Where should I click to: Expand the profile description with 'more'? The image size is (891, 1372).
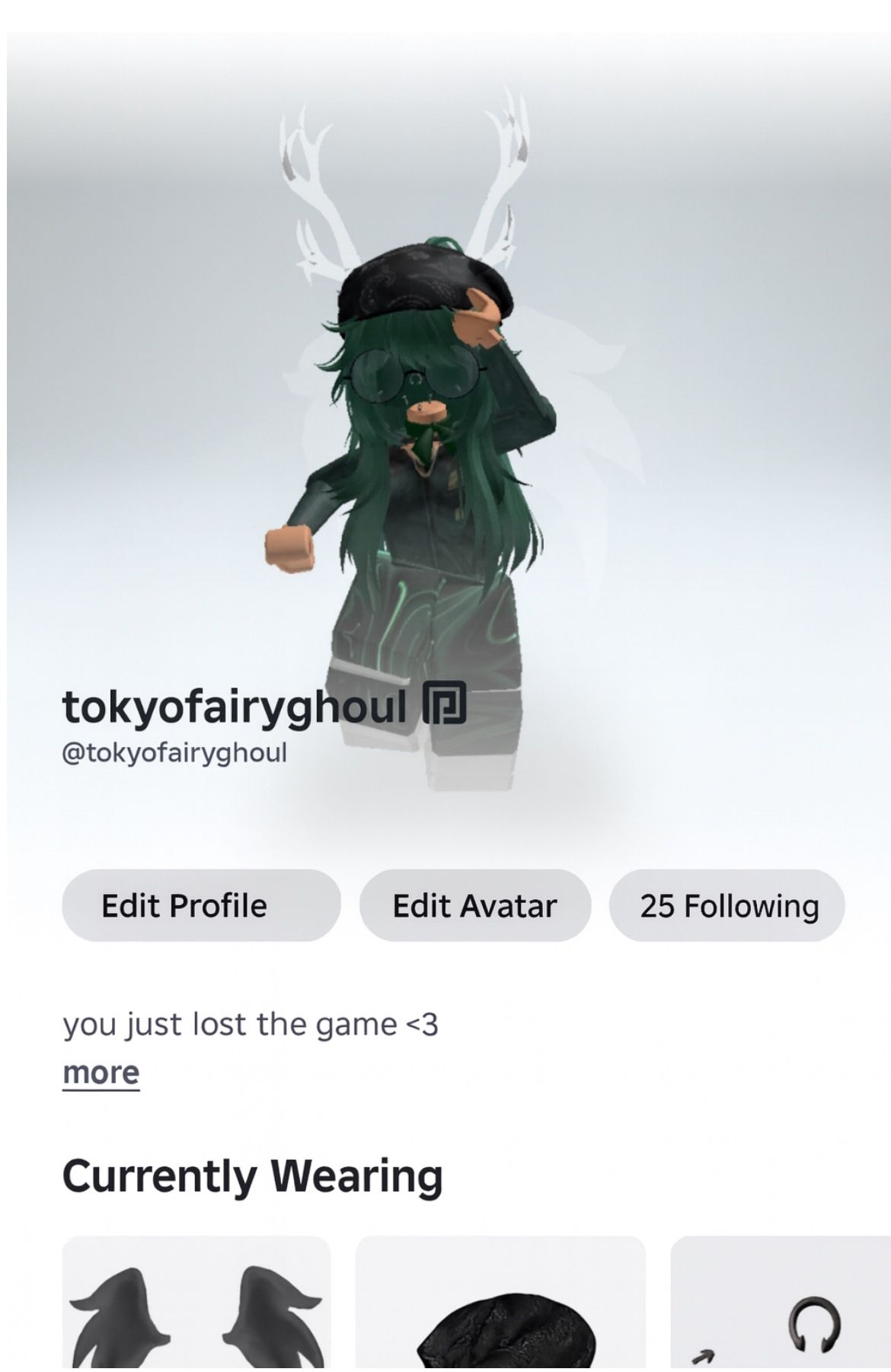click(x=101, y=1071)
